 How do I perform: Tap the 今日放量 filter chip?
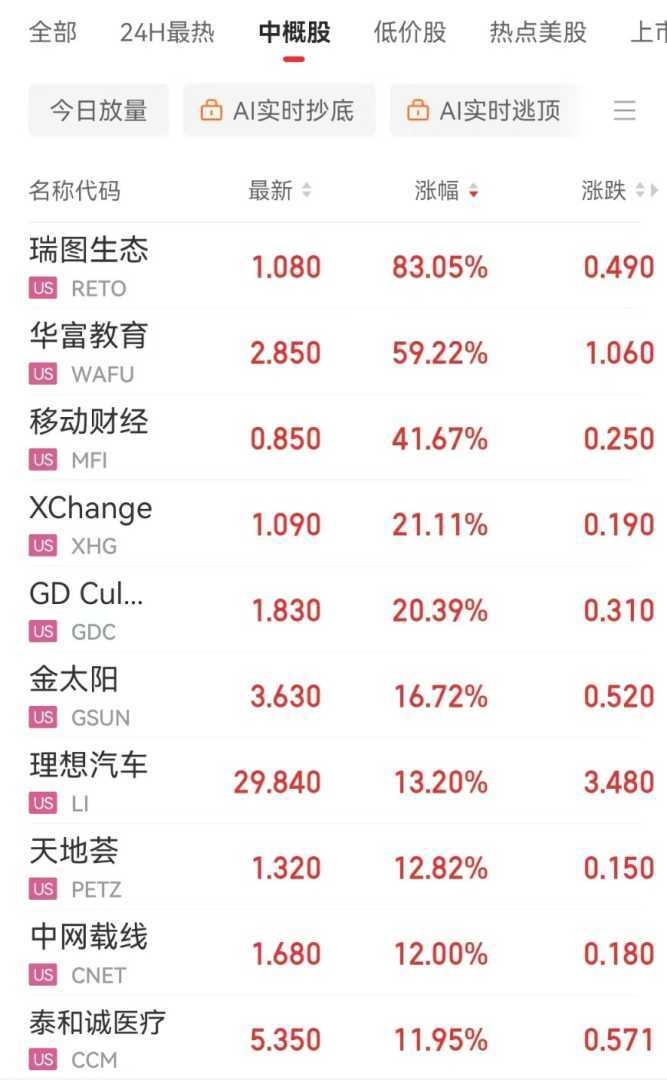[99, 110]
